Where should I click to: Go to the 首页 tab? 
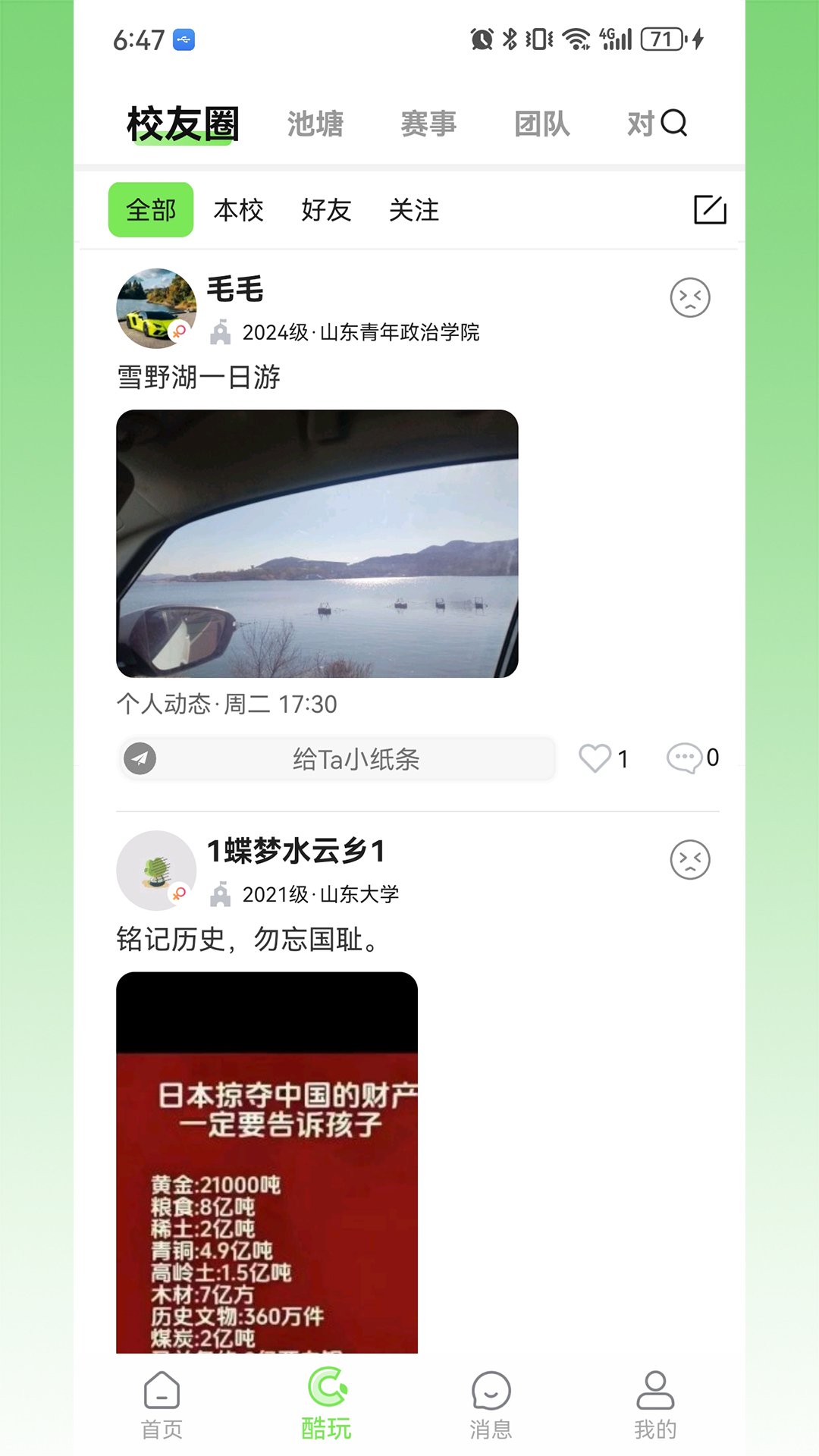coord(162,1404)
